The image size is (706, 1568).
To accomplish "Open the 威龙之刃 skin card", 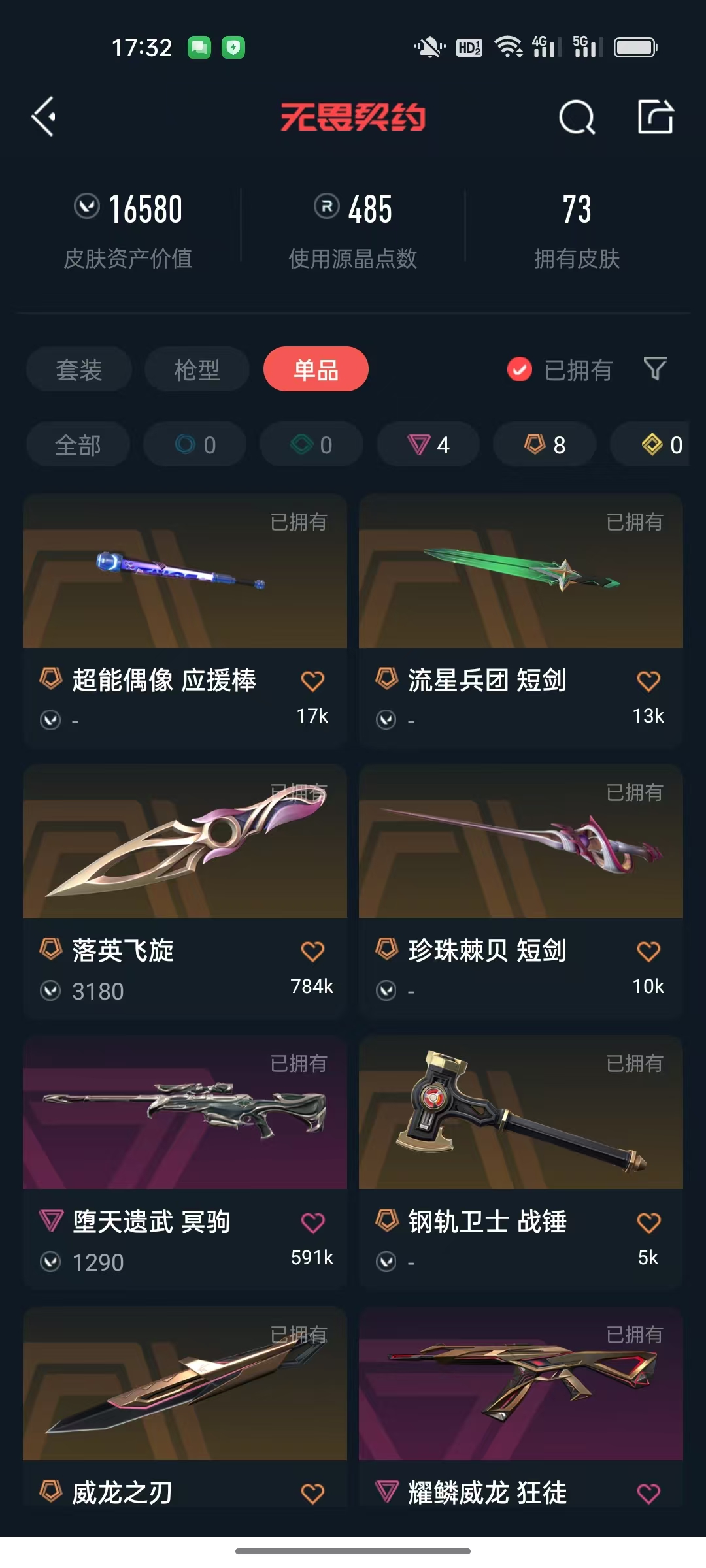I will (x=185, y=1408).
